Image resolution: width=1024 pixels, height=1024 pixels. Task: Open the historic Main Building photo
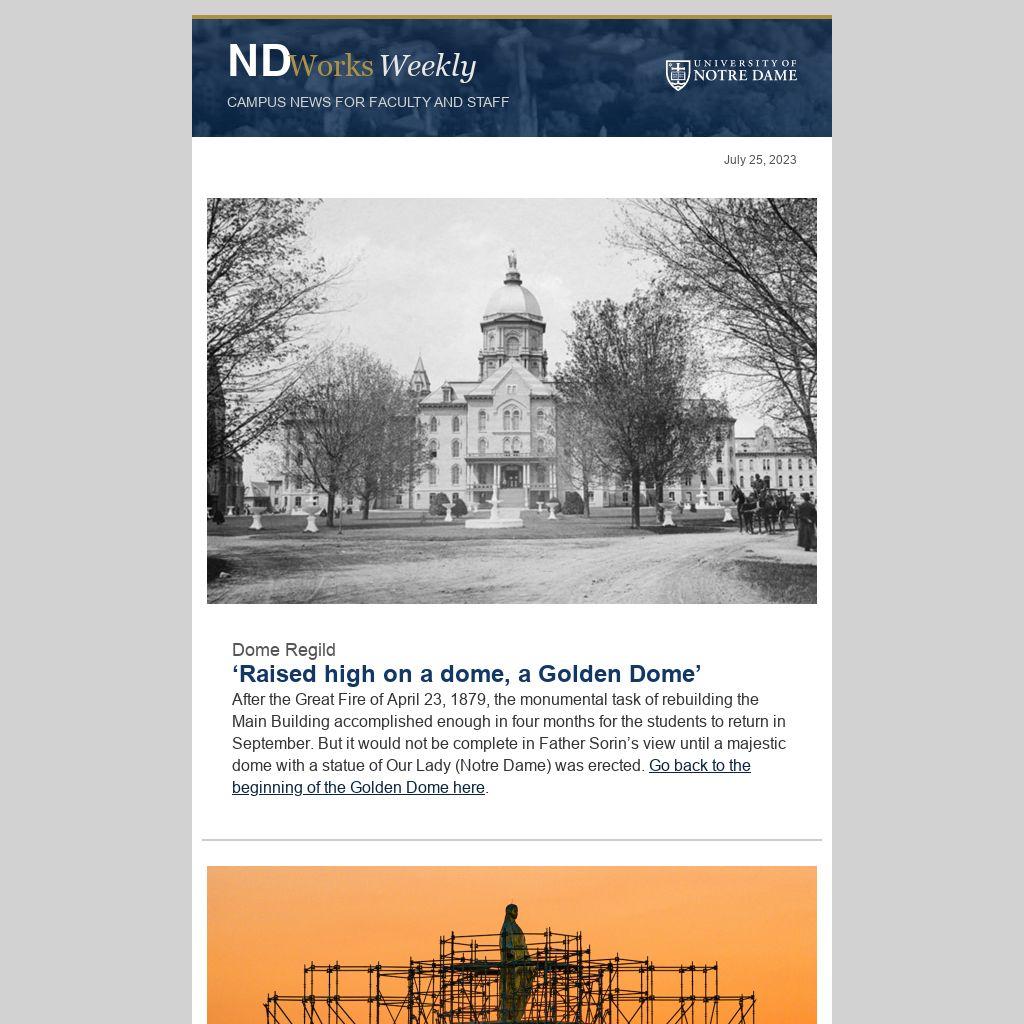point(511,400)
